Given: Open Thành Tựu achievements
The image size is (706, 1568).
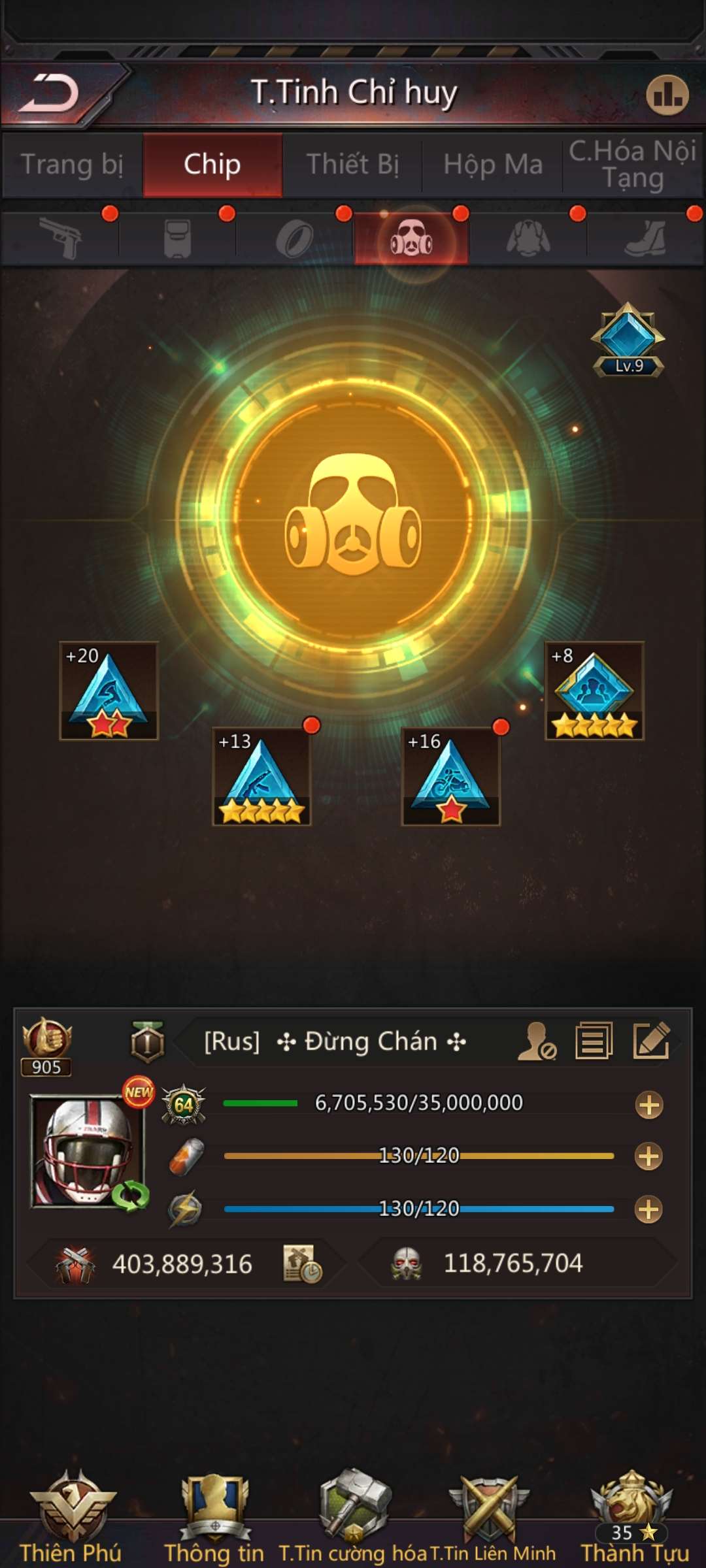Looking at the screenshot, I should click(633, 1516).
